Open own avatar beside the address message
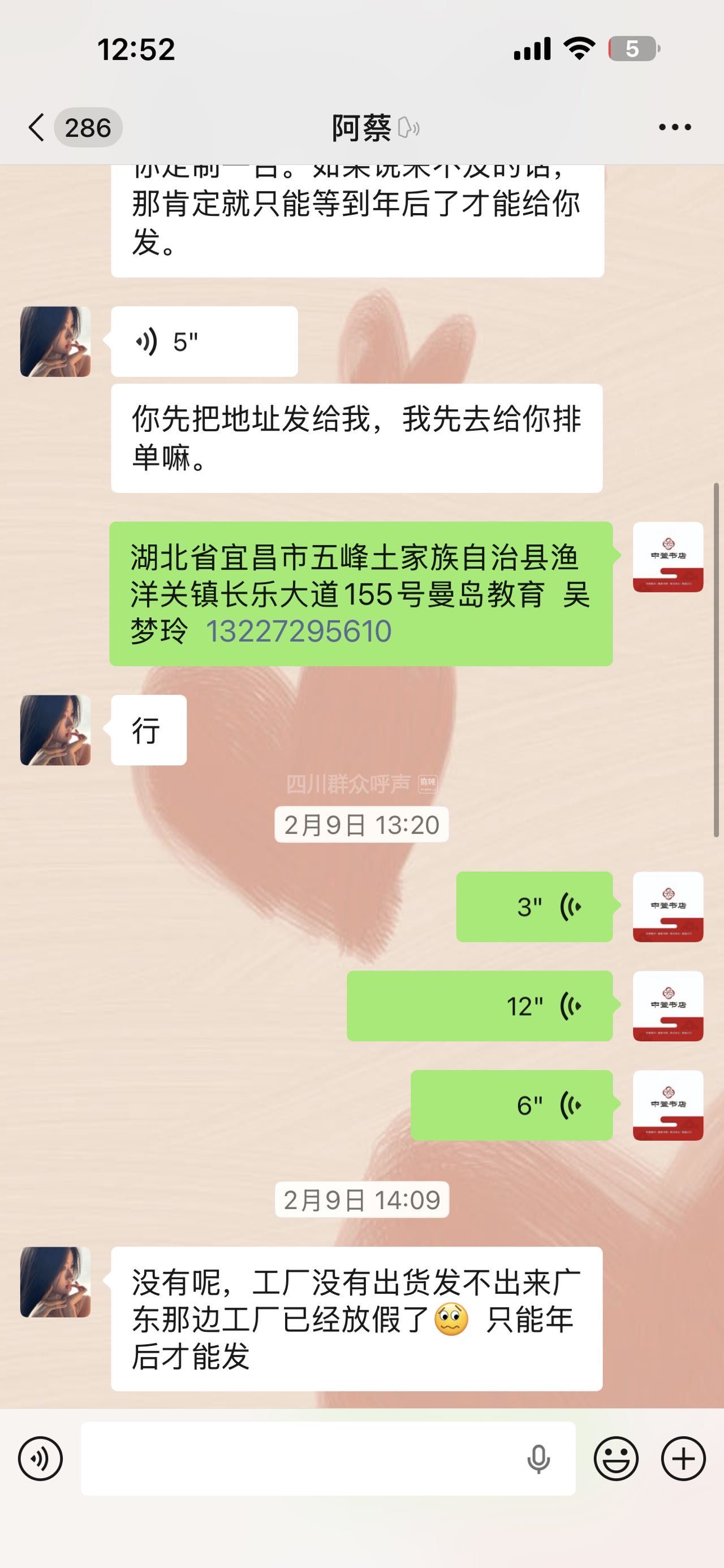The height and width of the screenshot is (1568, 724). pyautogui.click(x=668, y=557)
